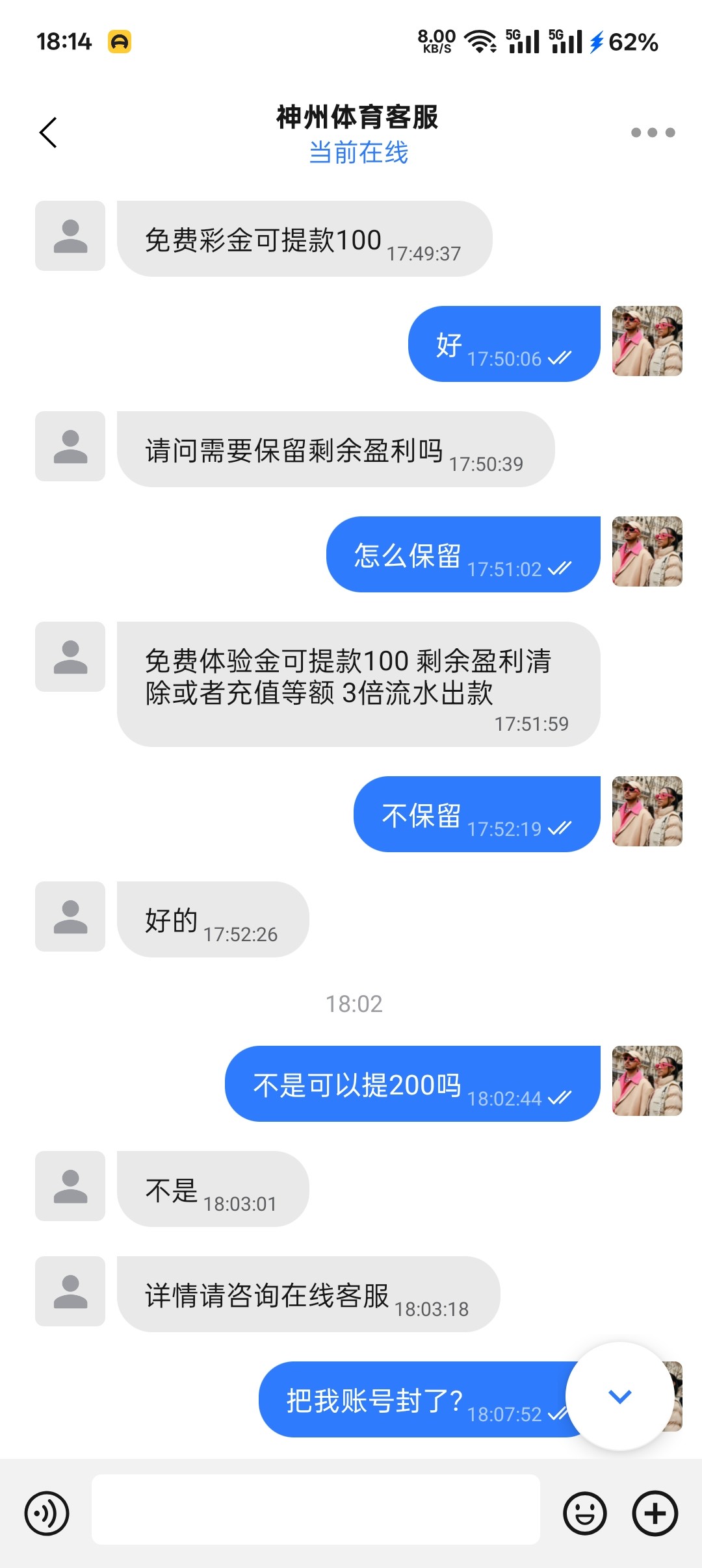The width and height of the screenshot is (702, 1568).
Task: Focus the message text field
Action: click(316, 1510)
